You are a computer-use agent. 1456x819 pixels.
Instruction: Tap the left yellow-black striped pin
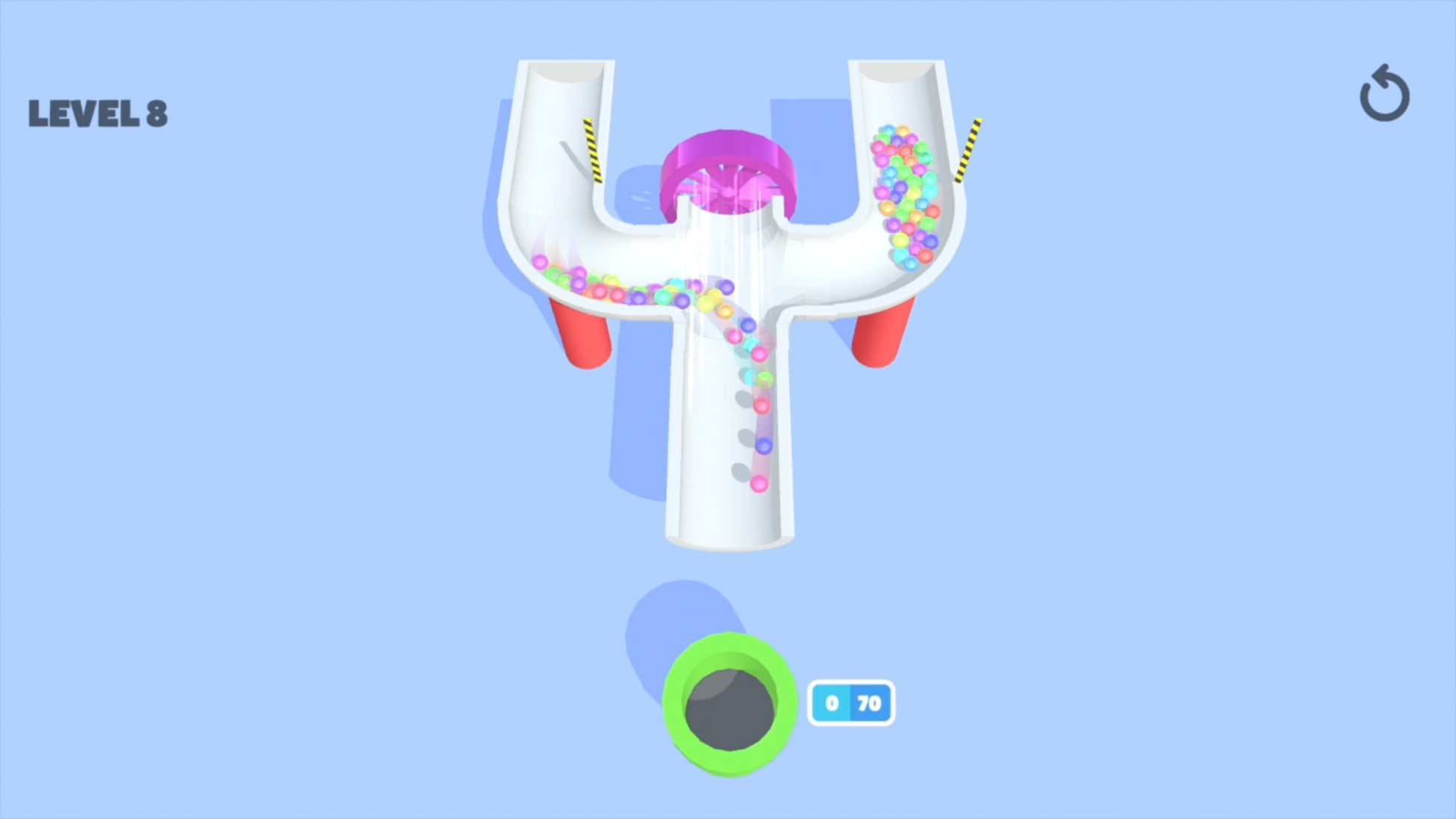click(592, 150)
